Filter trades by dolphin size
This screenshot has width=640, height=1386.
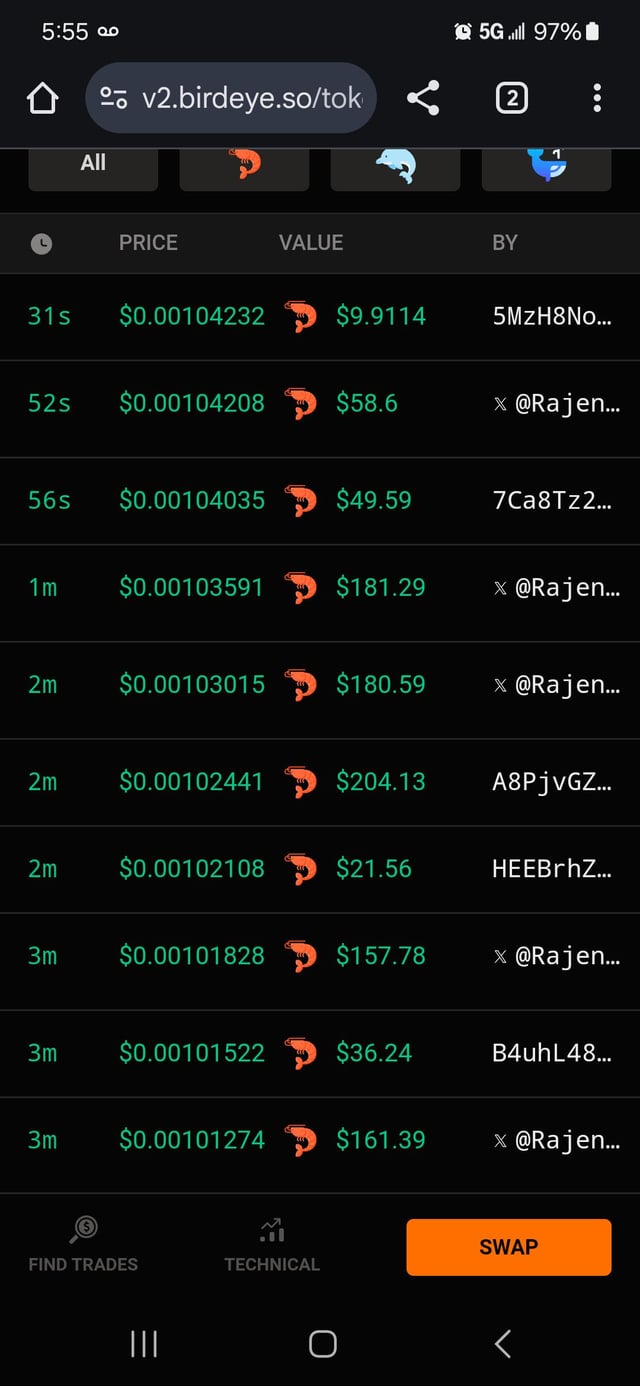pos(395,165)
